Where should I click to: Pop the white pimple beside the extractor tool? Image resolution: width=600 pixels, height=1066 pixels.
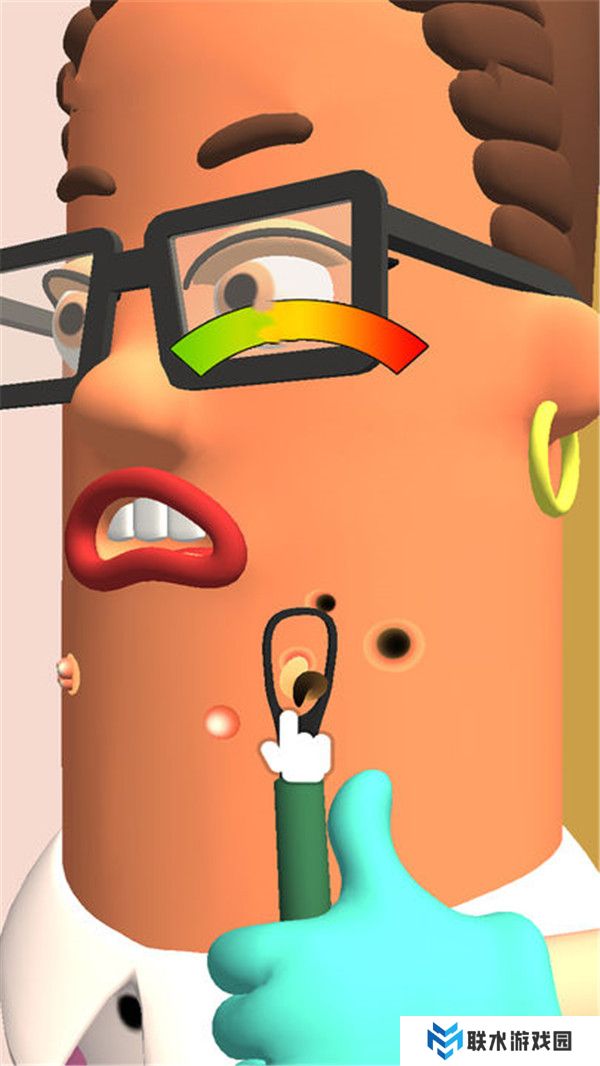pyautogui.click(x=221, y=721)
